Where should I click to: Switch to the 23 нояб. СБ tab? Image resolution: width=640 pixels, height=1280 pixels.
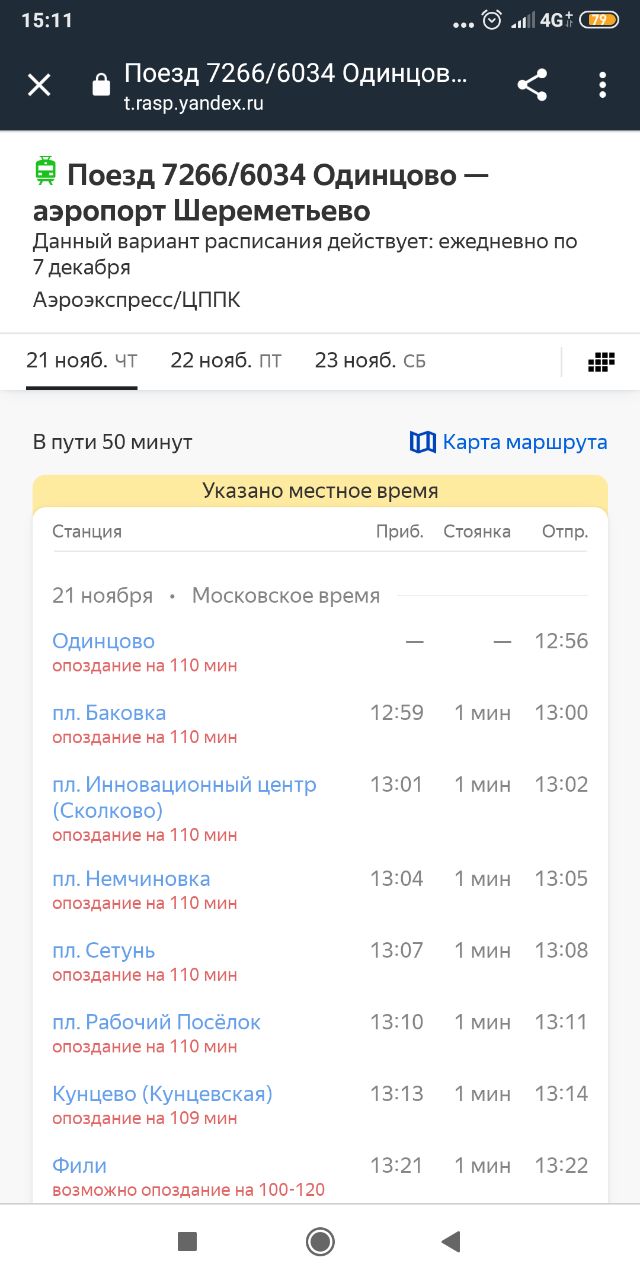tap(370, 361)
